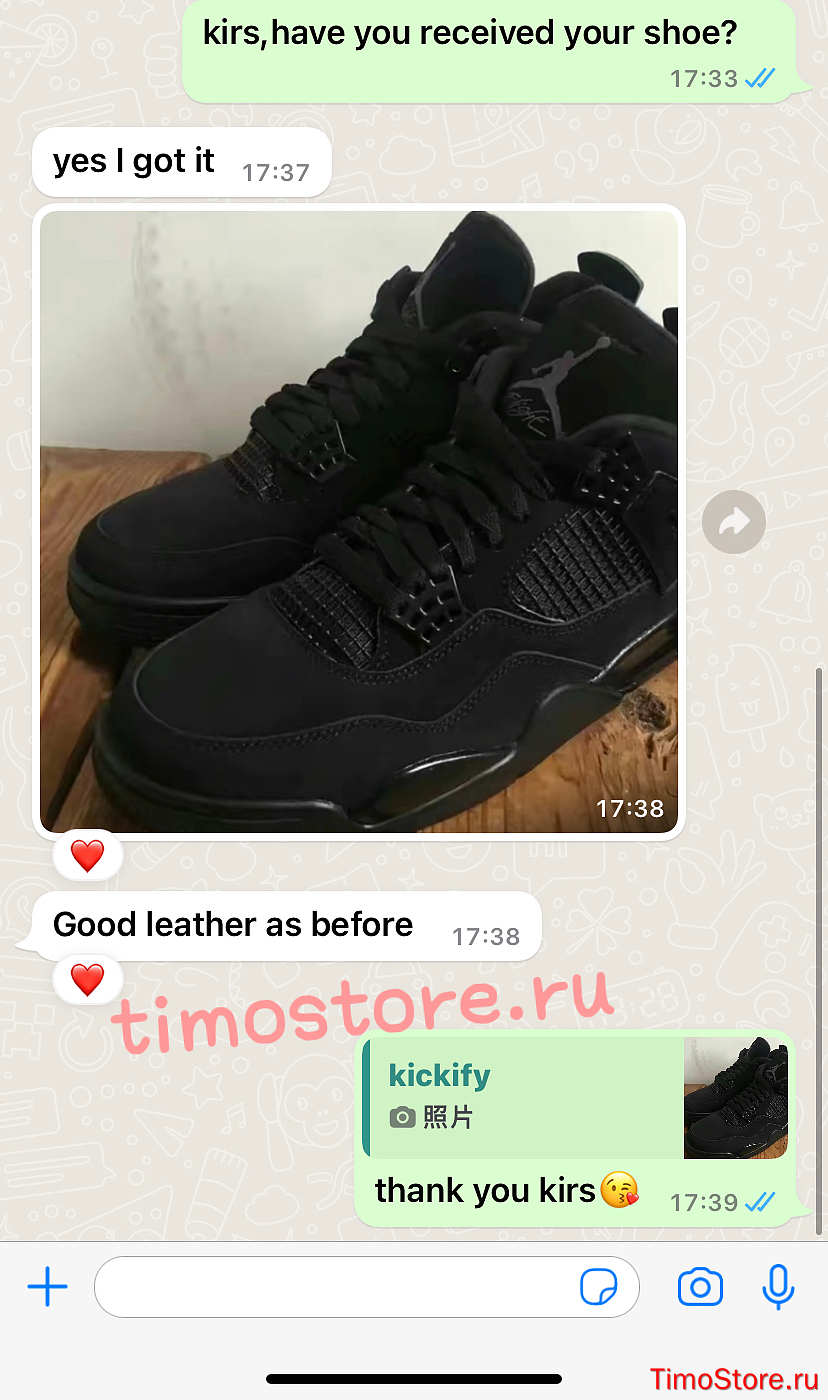Forward the received shoe photo

734,522
